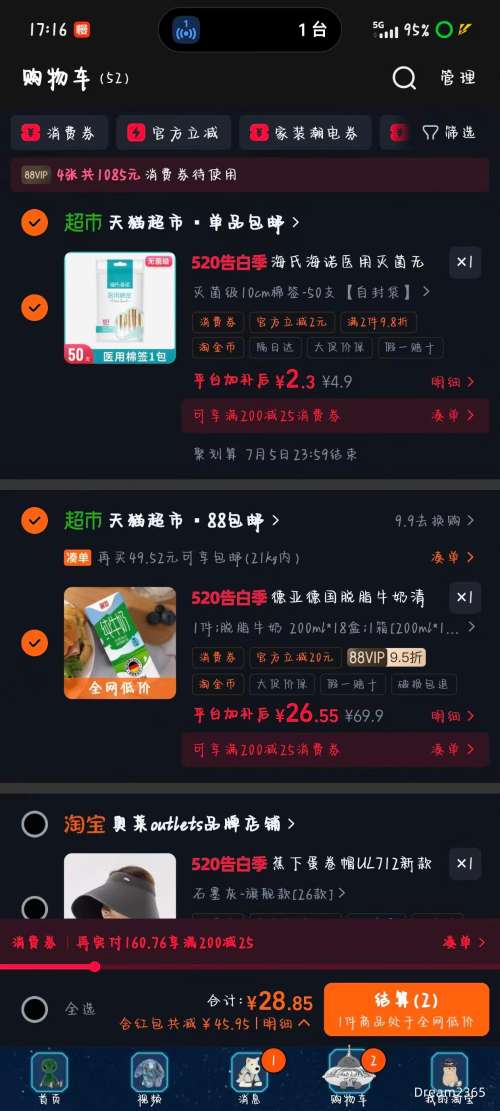Select the 消费券 filter chip
500x1111 pixels.
(59, 132)
